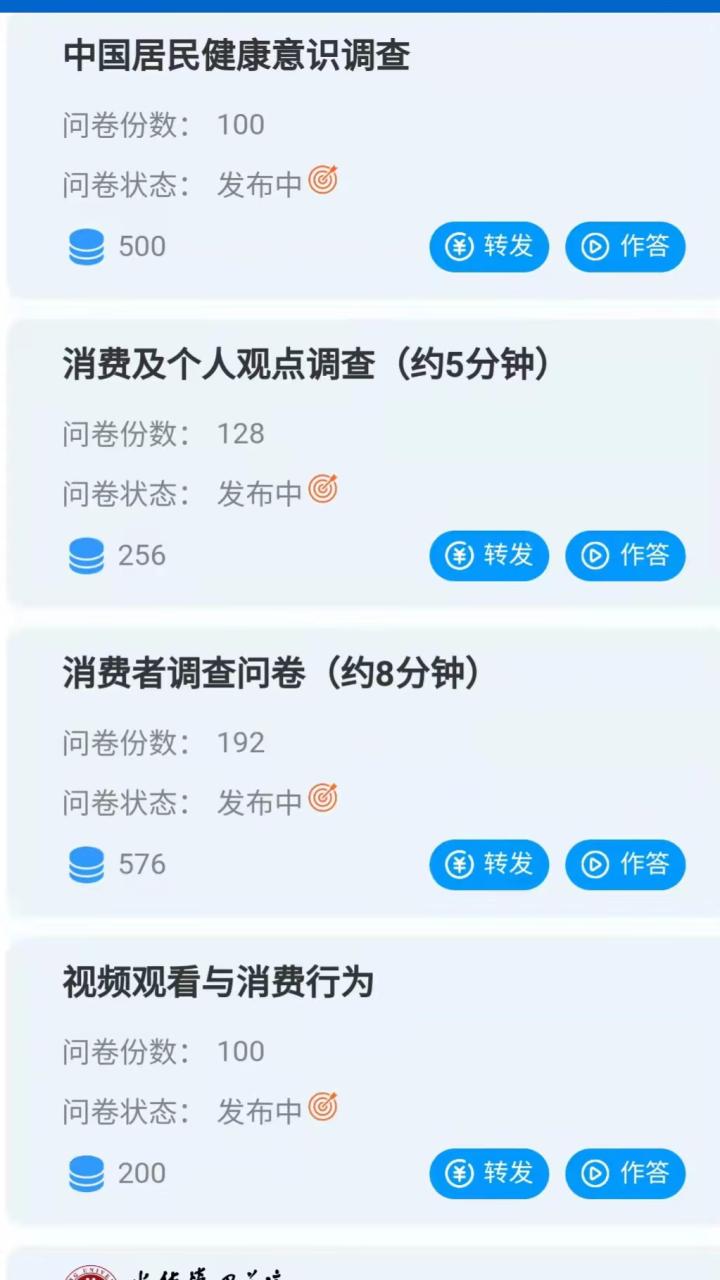The height and width of the screenshot is (1280, 720).
Task: Click the ¥ icon on 消费及个人观点调查 forward button
Action: point(458,556)
